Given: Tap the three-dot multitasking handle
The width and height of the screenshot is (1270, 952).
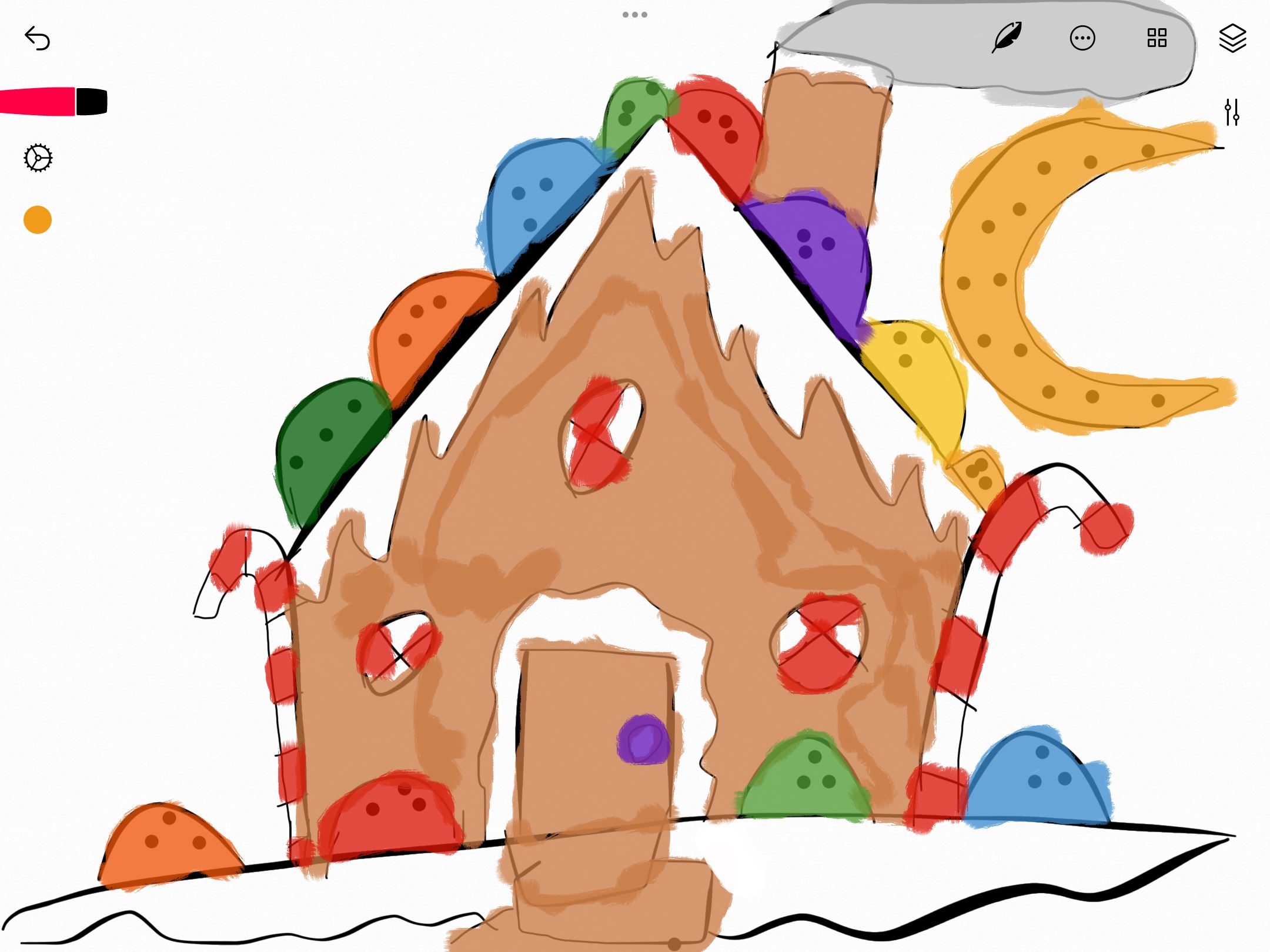Looking at the screenshot, I should (635, 15).
